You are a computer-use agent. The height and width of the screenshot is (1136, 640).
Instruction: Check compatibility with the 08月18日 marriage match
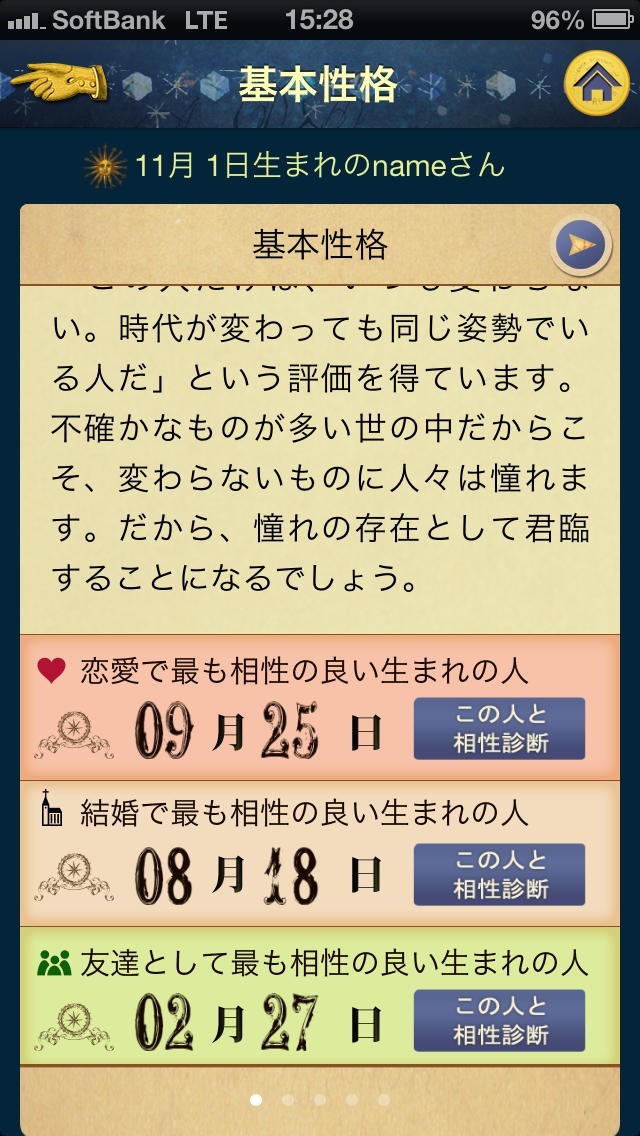pos(500,875)
